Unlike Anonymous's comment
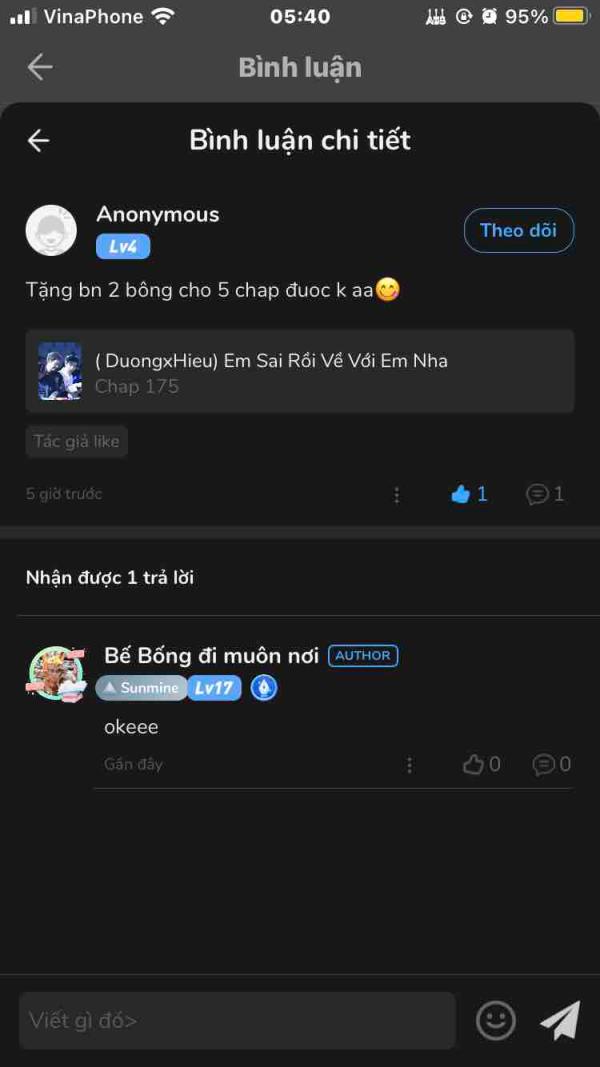The image size is (600, 1067). pyautogui.click(x=469, y=494)
